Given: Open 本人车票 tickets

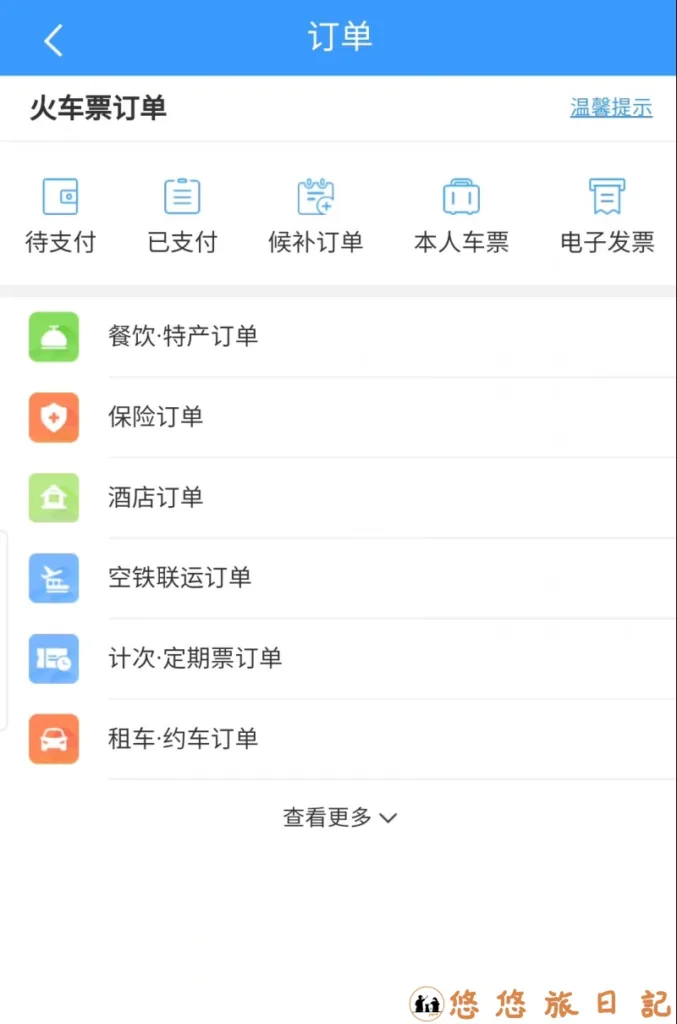Looking at the screenshot, I should click(x=461, y=215).
